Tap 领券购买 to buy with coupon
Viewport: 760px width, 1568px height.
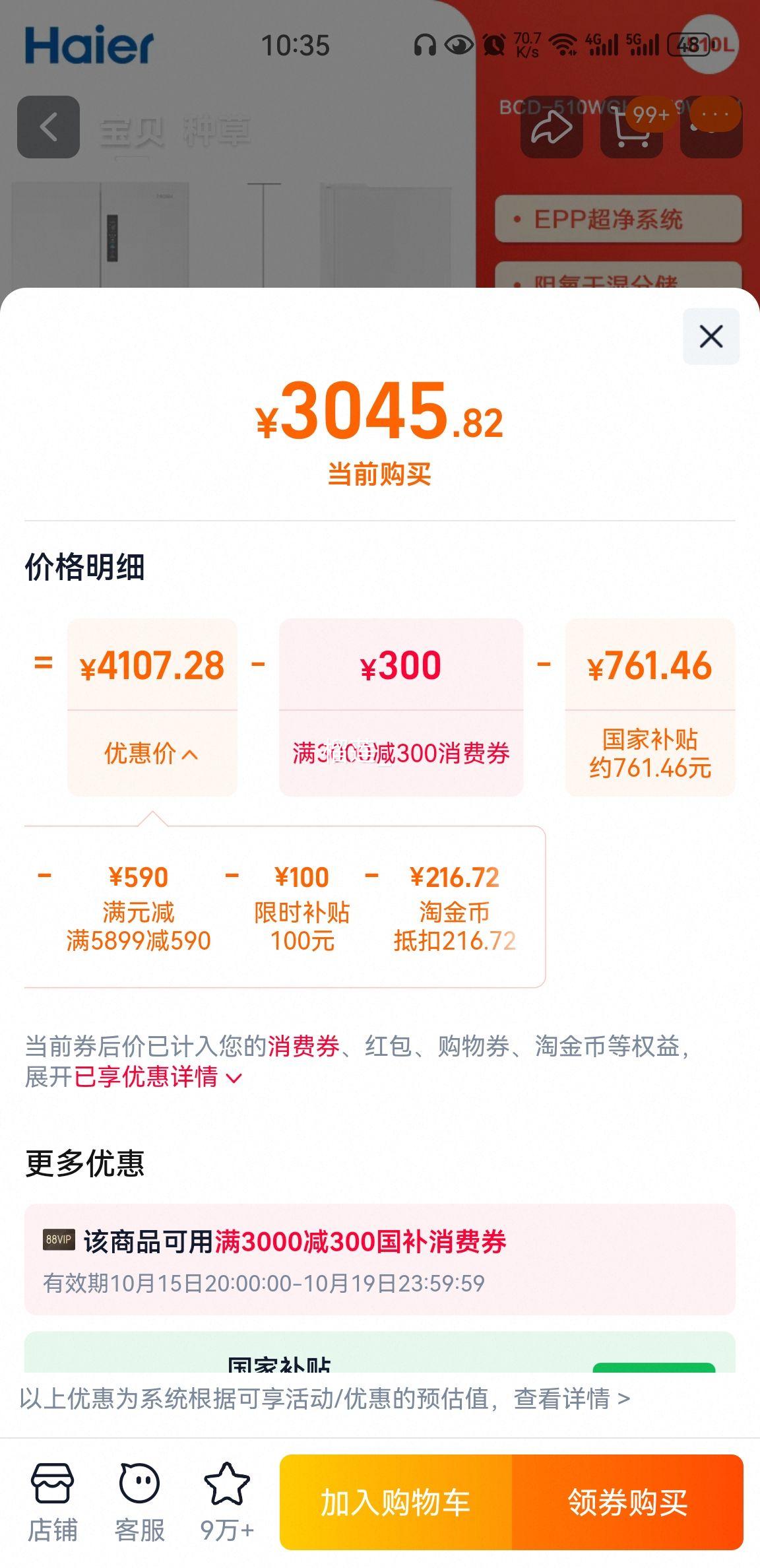point(627,1503)
